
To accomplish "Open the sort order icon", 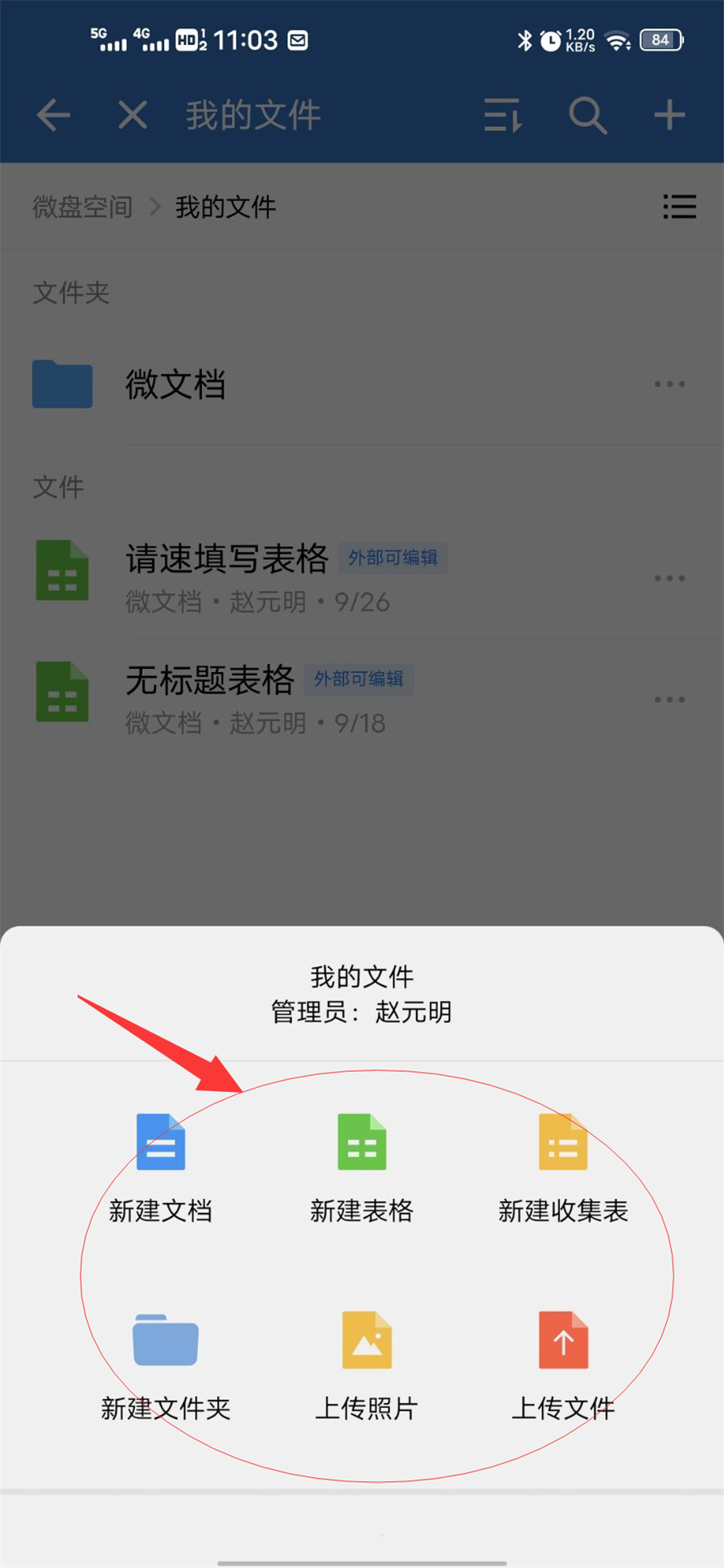I will [x=504, y=115].
